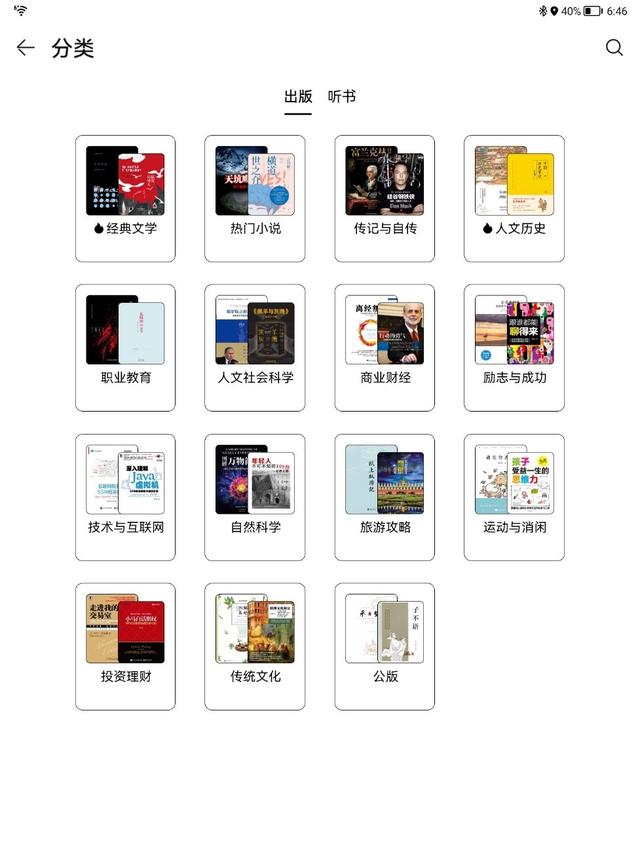Open the 热门小说 category
This screenshot has width=640, height=854.
coord(255,198)
